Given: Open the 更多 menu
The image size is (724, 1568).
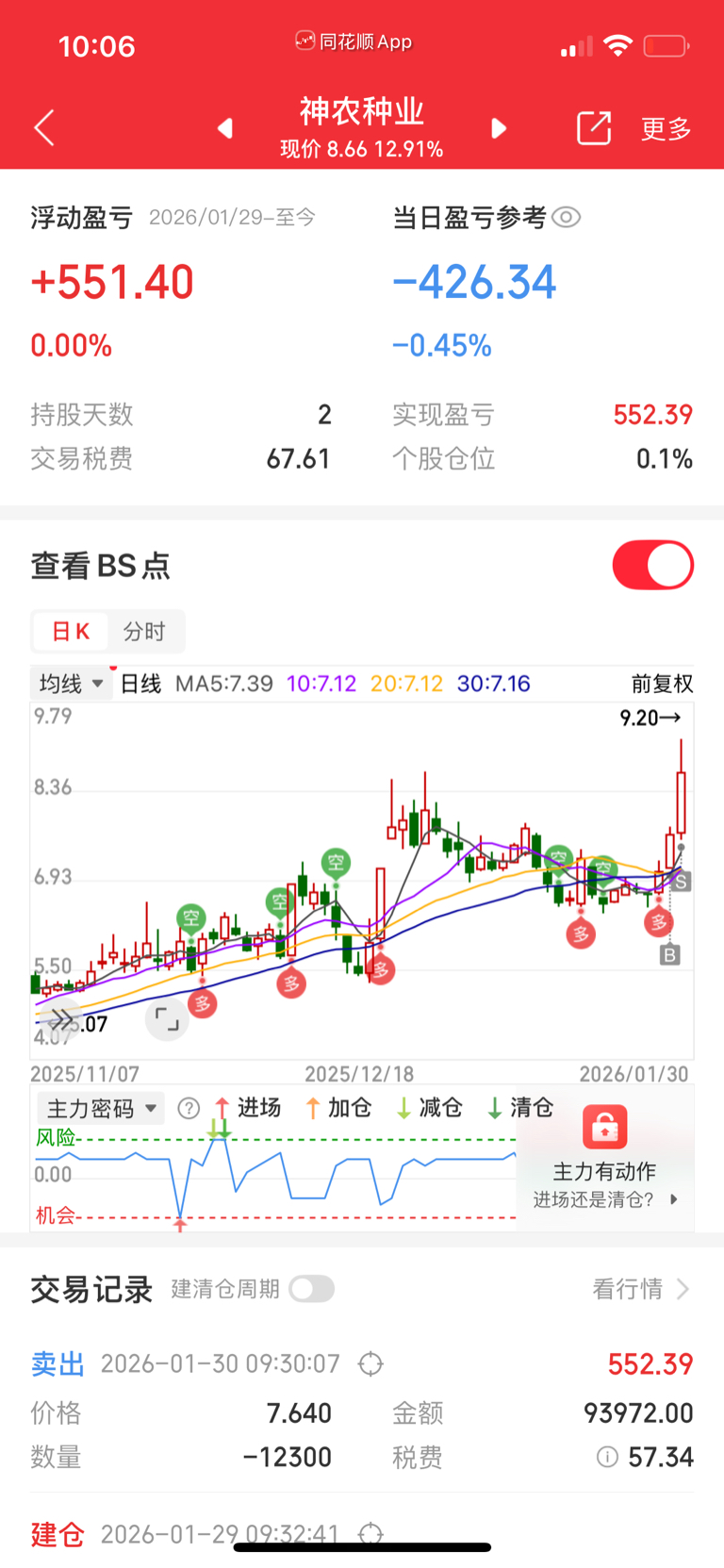Looking at the screenshot, I should (x=666, y=128).
